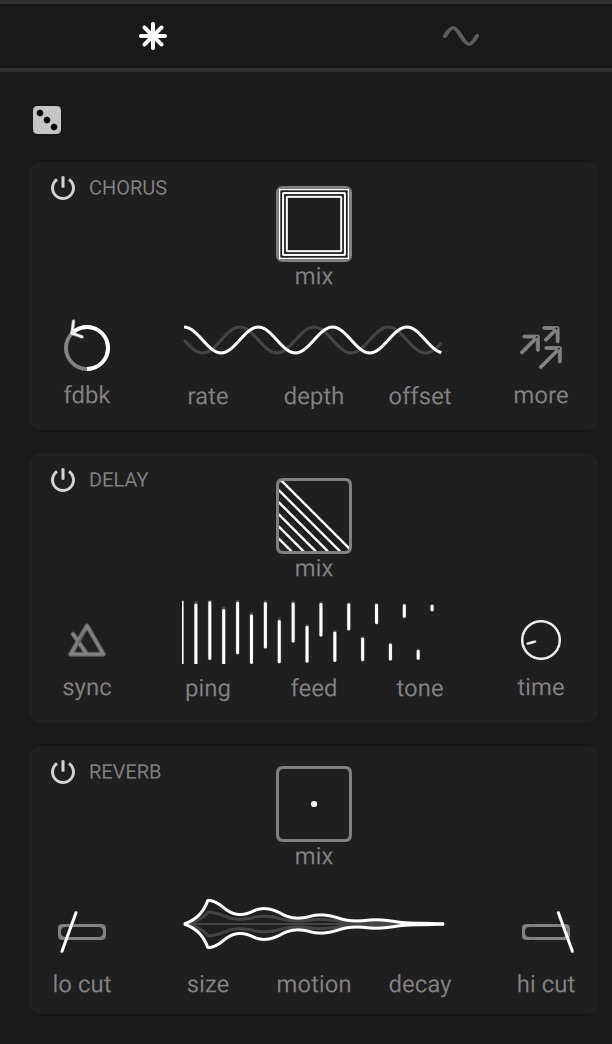Select the Reverb mix pad

coord(314,804)
